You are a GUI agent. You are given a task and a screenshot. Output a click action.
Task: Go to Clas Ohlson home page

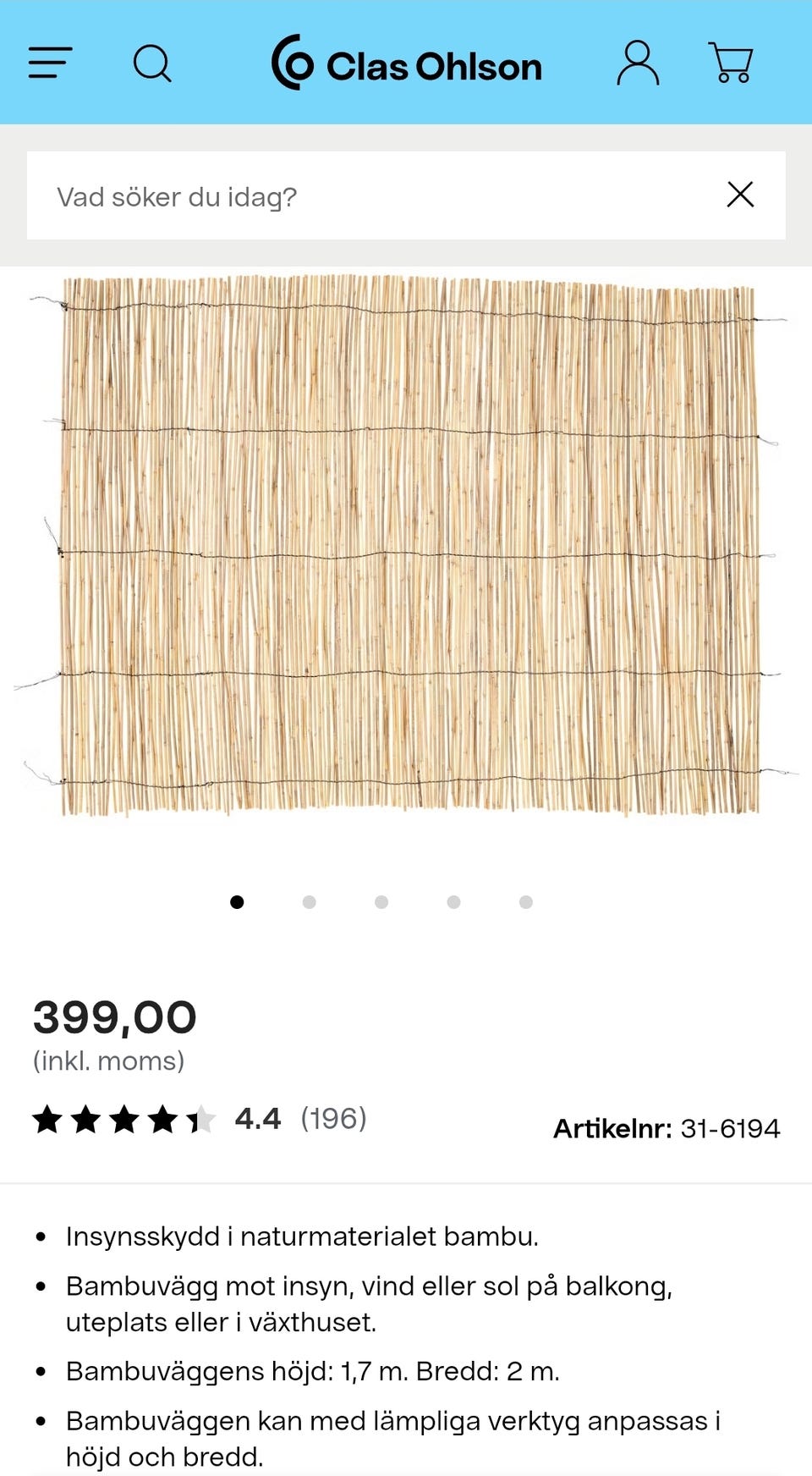[x=407, y=64]
